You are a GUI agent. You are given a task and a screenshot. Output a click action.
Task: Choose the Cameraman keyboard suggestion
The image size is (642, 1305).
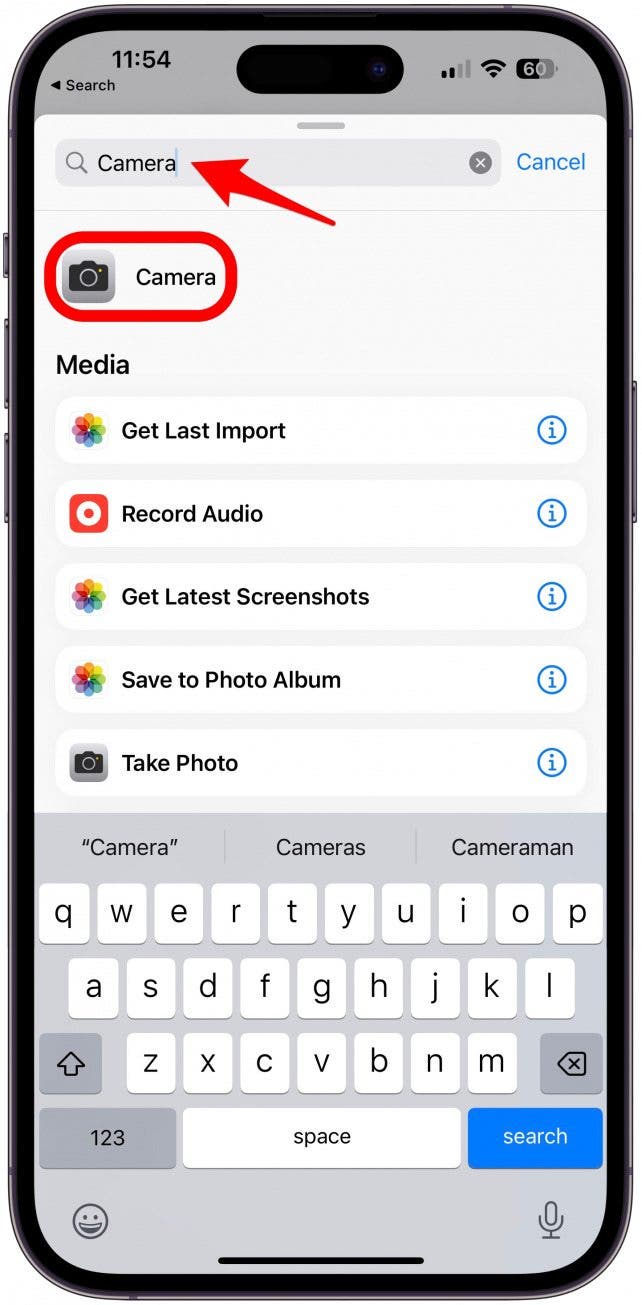coord(512,848)
